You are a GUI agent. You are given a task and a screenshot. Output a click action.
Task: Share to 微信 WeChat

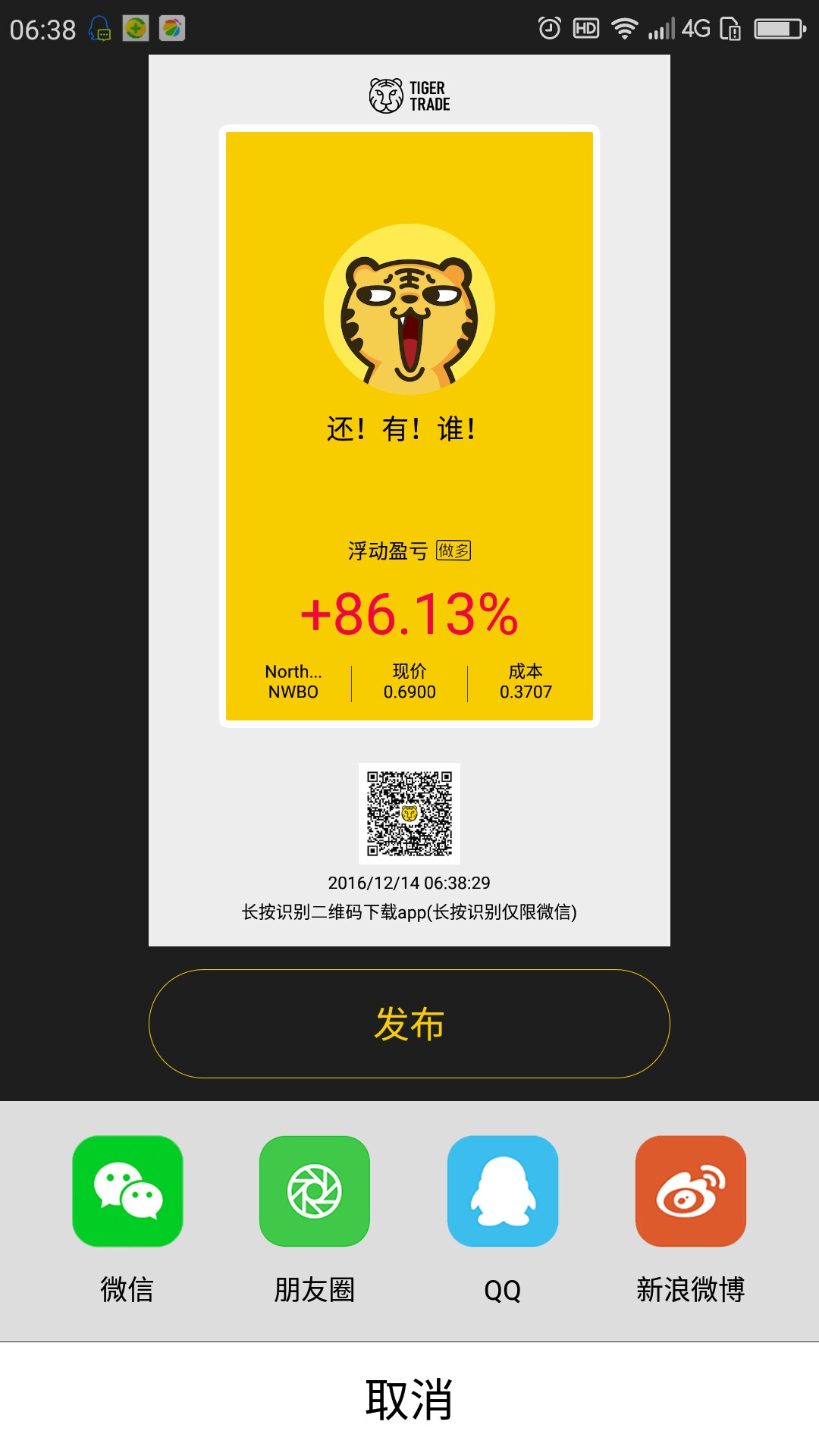coord(127,1191)
